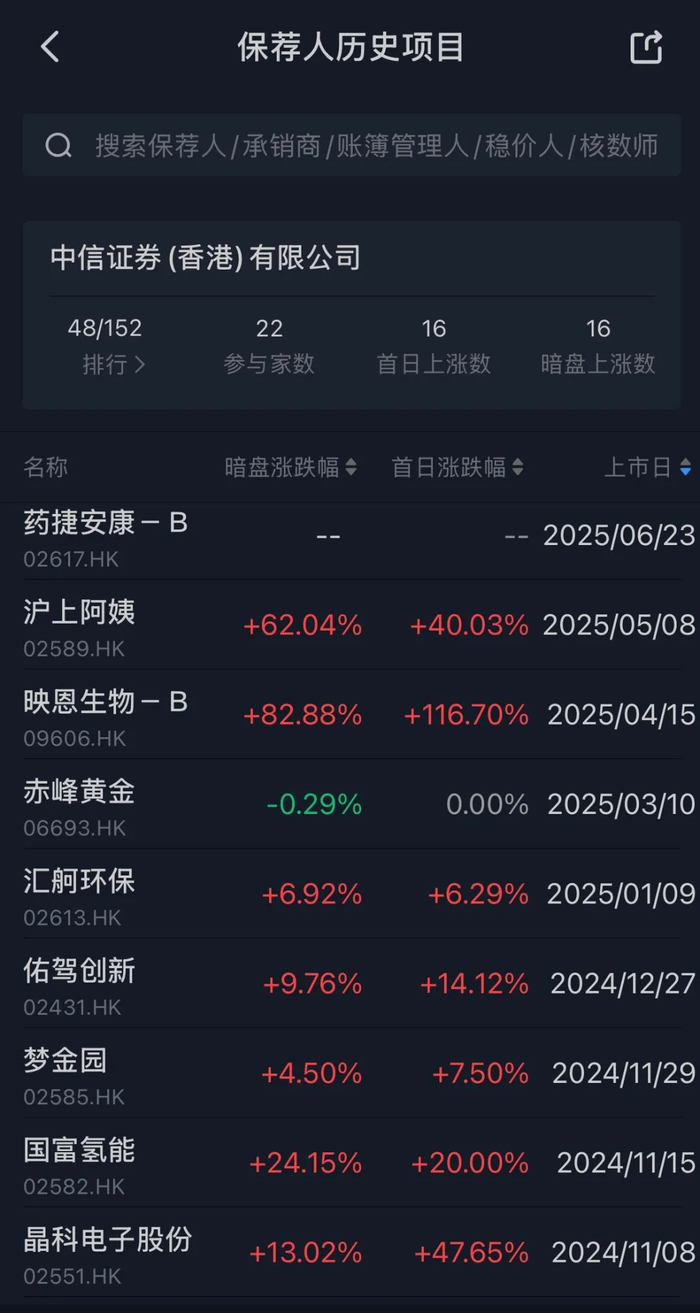Open the 排行 ranking link

113,365
